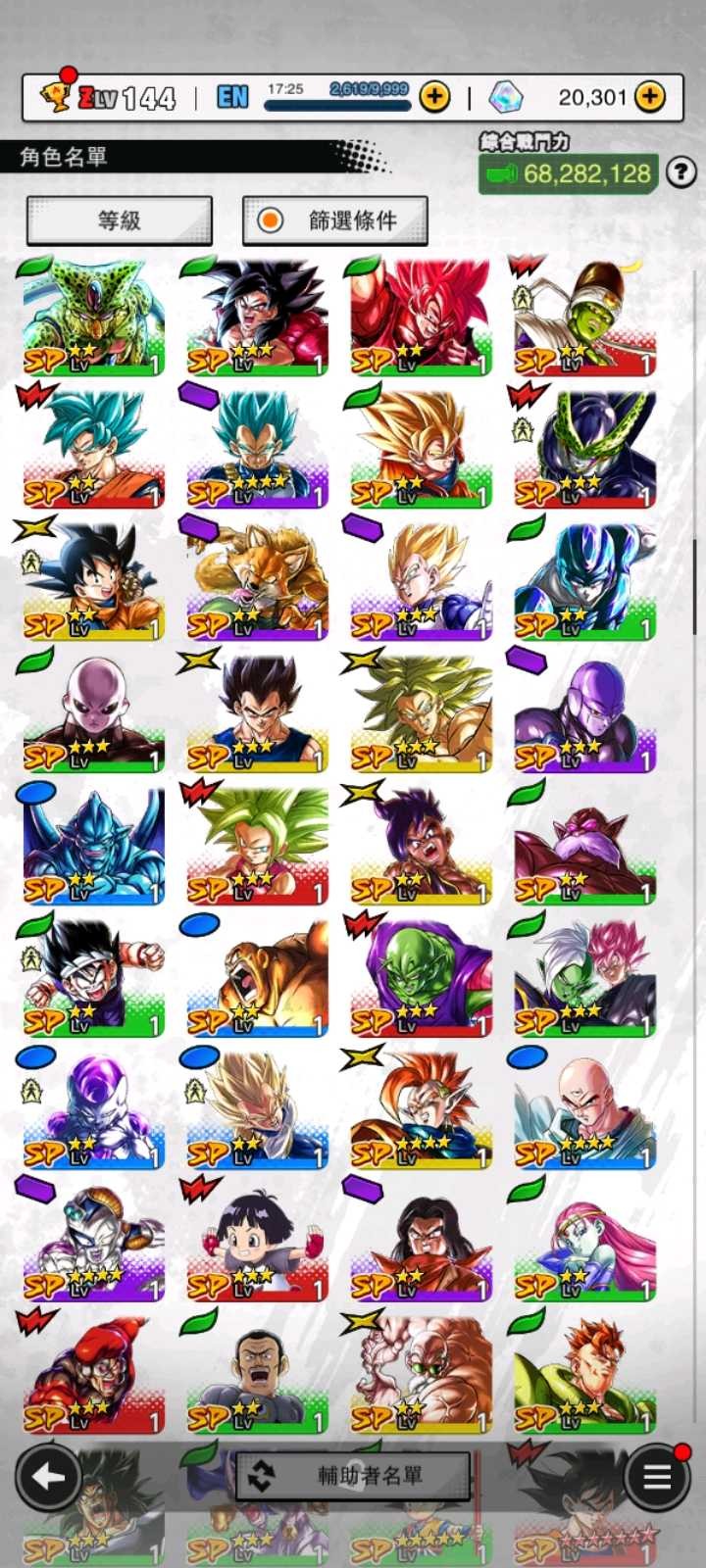Open the 等級 sort button
Screen dimensions: 706x1568
120,220
